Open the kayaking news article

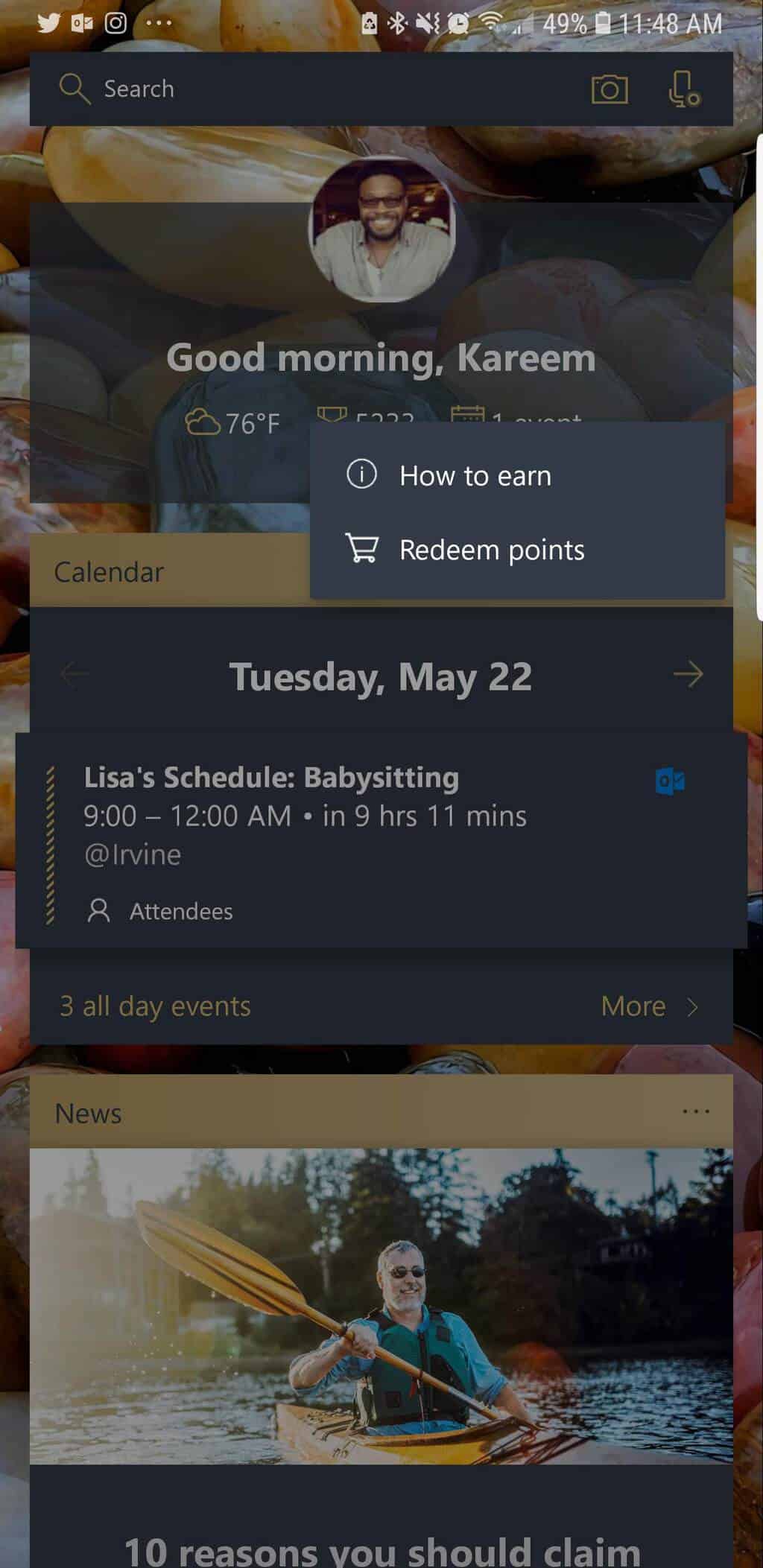pyautogui.click(x=381, y=1307)
